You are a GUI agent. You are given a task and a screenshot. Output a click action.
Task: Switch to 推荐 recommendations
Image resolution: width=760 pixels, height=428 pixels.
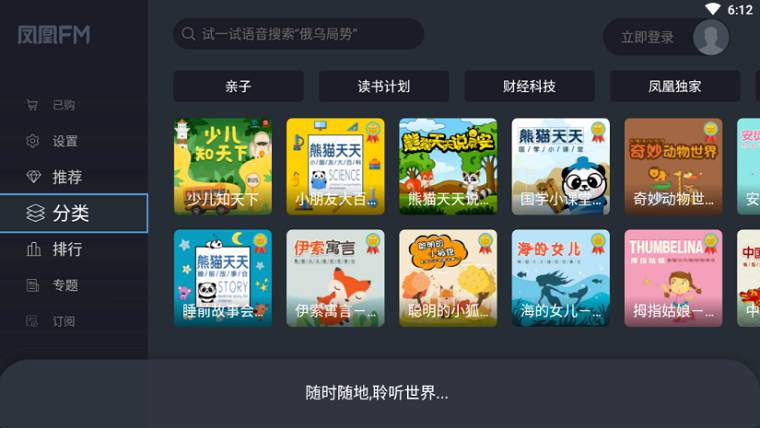[x=66, y=177]
